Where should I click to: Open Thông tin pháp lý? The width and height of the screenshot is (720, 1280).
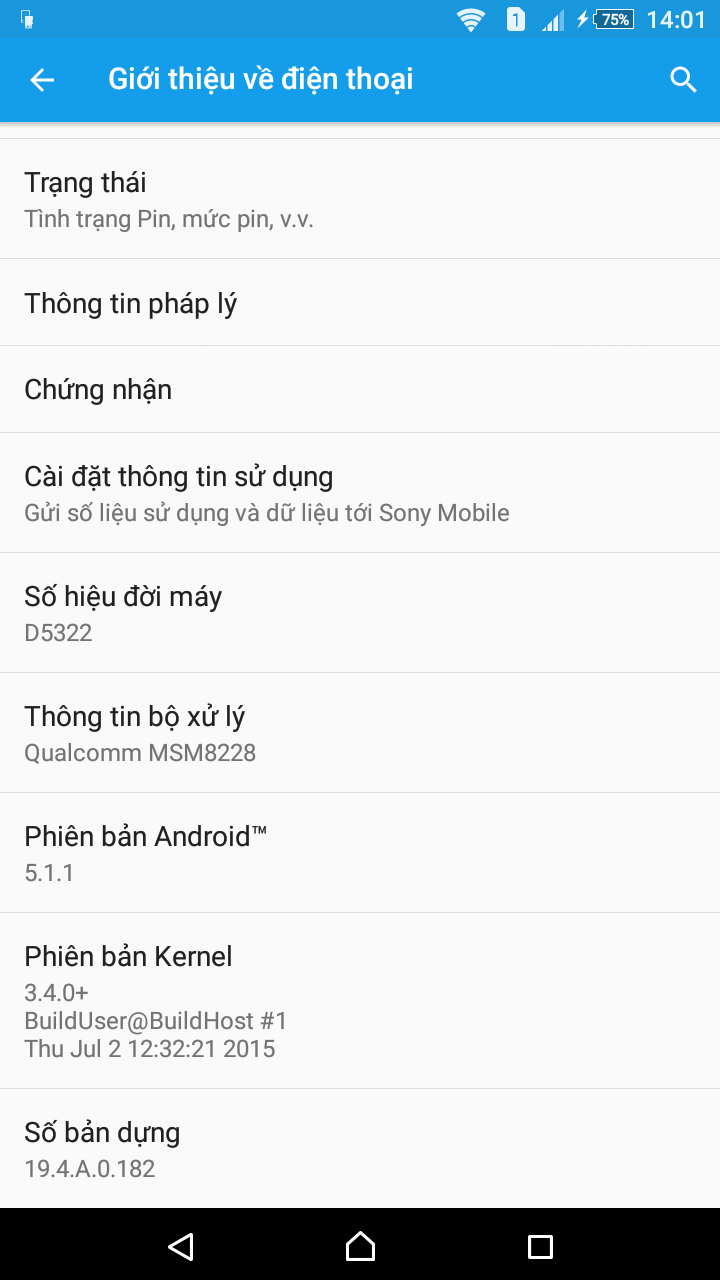[360, 303]
